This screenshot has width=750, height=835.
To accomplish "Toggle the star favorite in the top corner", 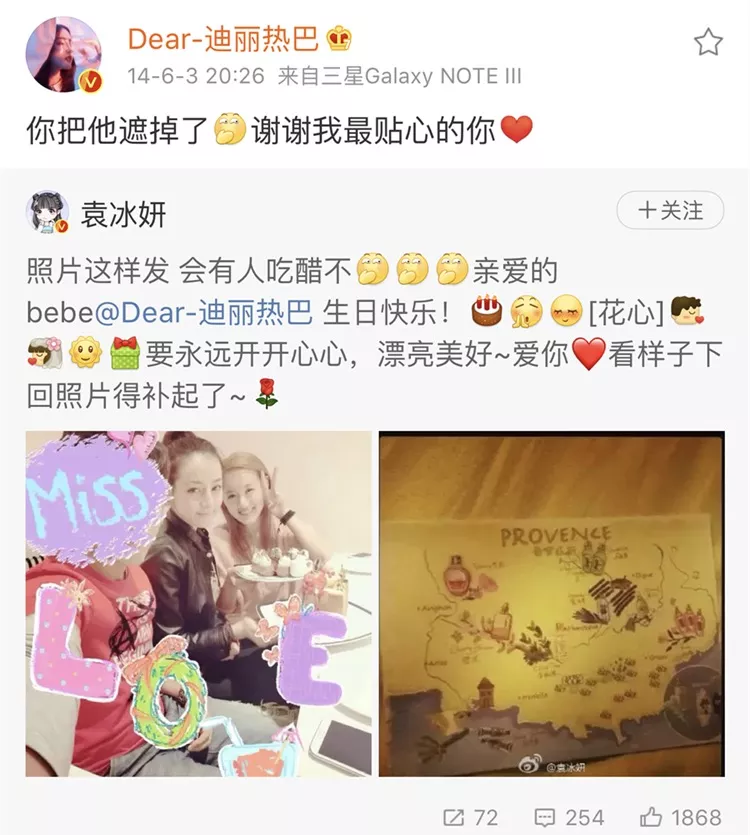I will coord(710,38).
